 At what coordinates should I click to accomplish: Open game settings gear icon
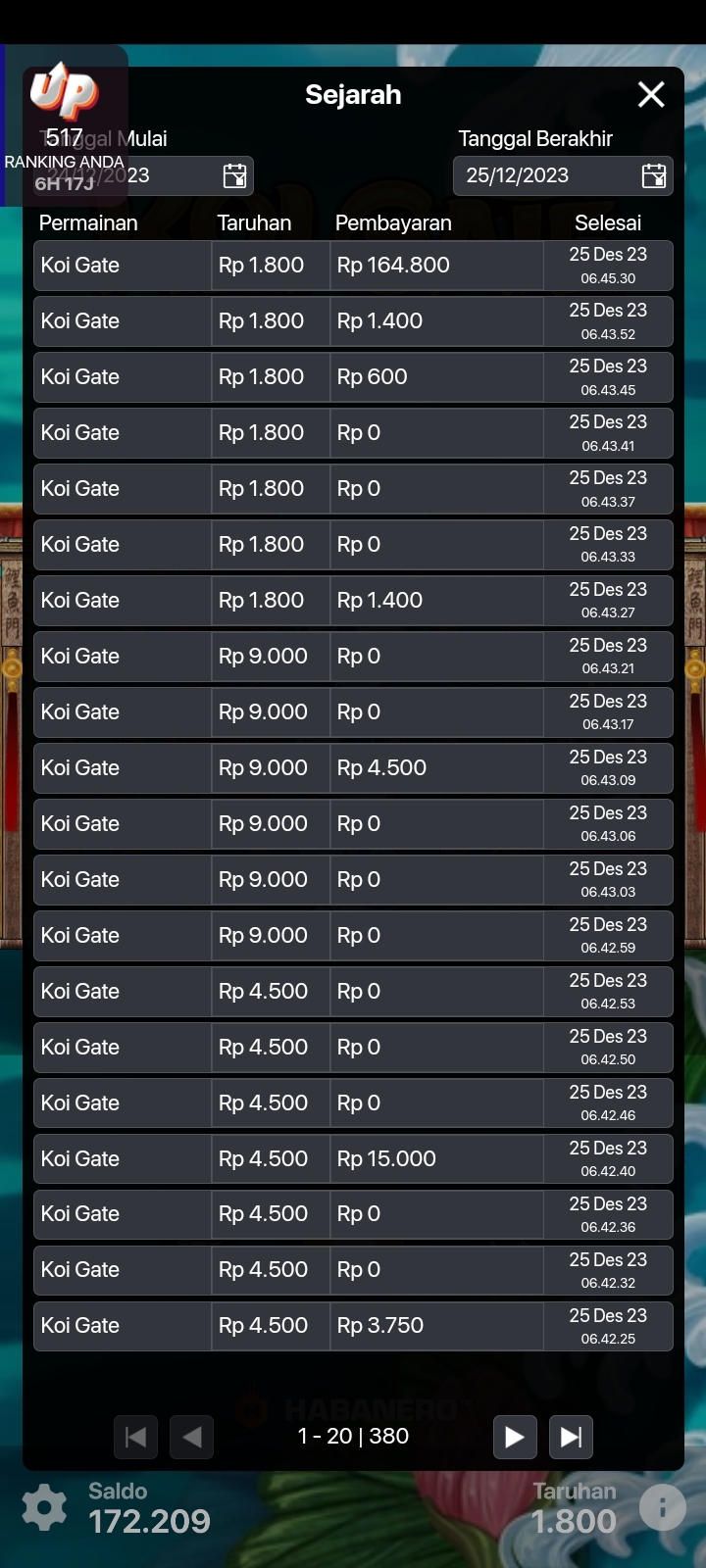point(44,1507)
